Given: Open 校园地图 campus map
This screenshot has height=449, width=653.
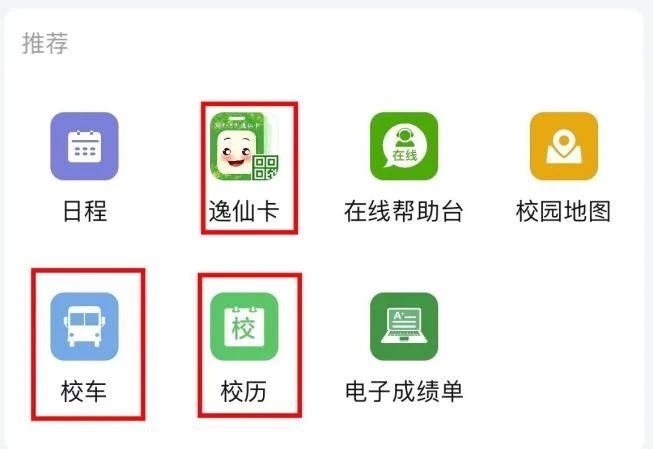Looking at the screenshot, I should tap(563, 147).
